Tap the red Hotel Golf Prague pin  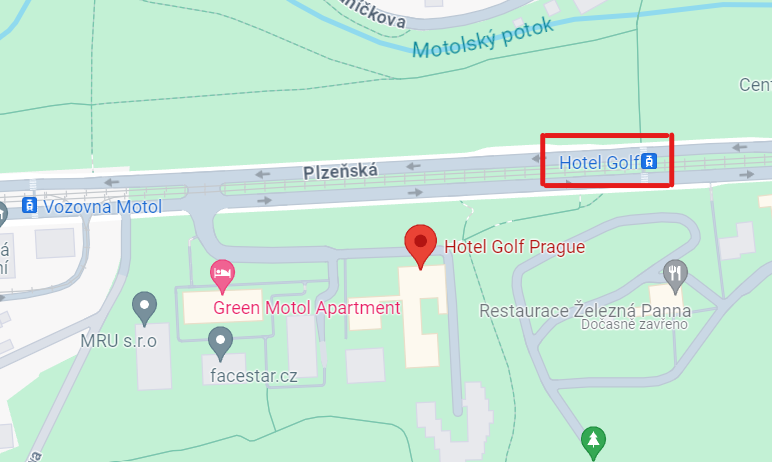[x=420, y=244]
